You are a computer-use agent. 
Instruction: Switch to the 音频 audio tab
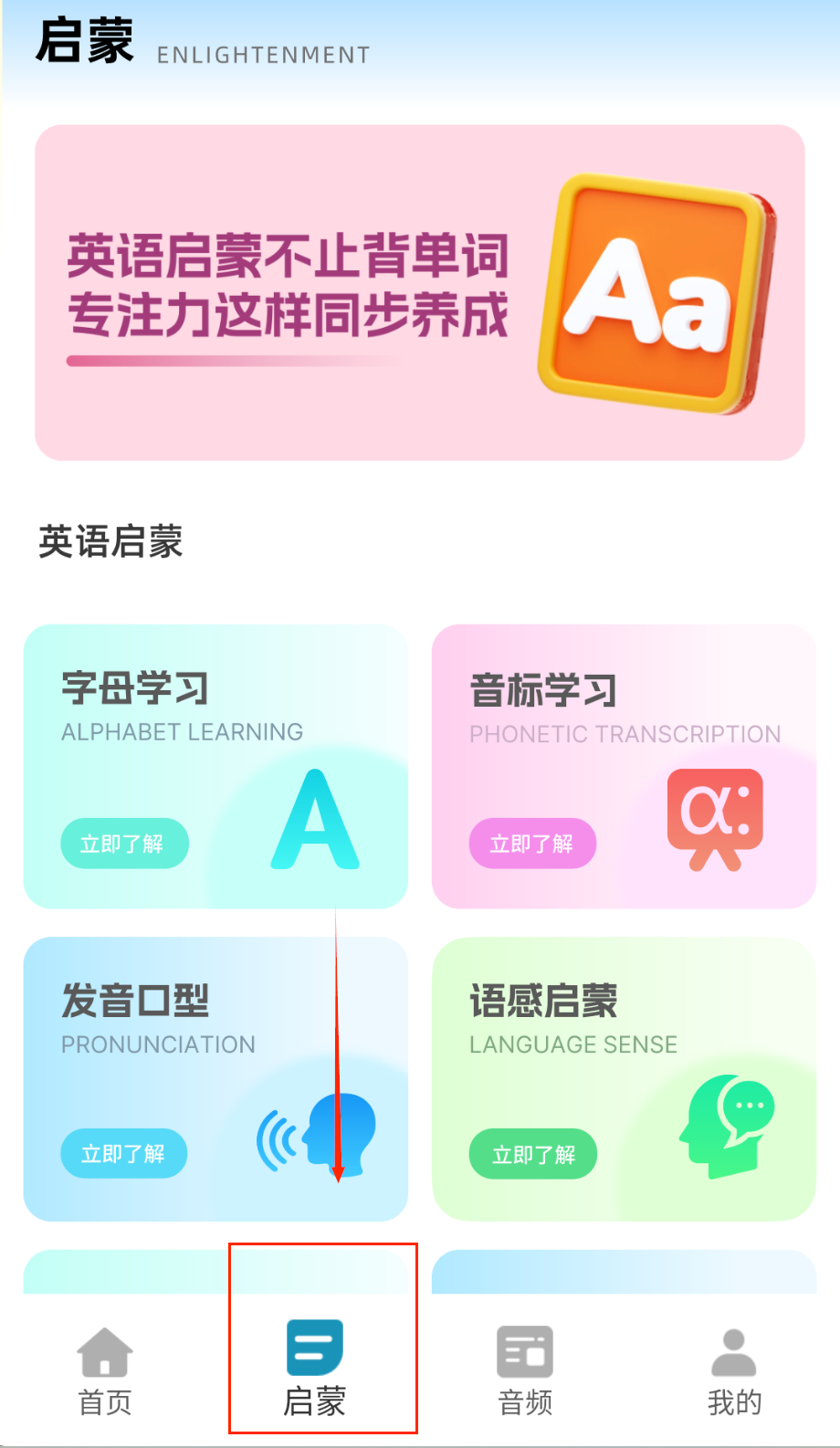point(525,1369)
